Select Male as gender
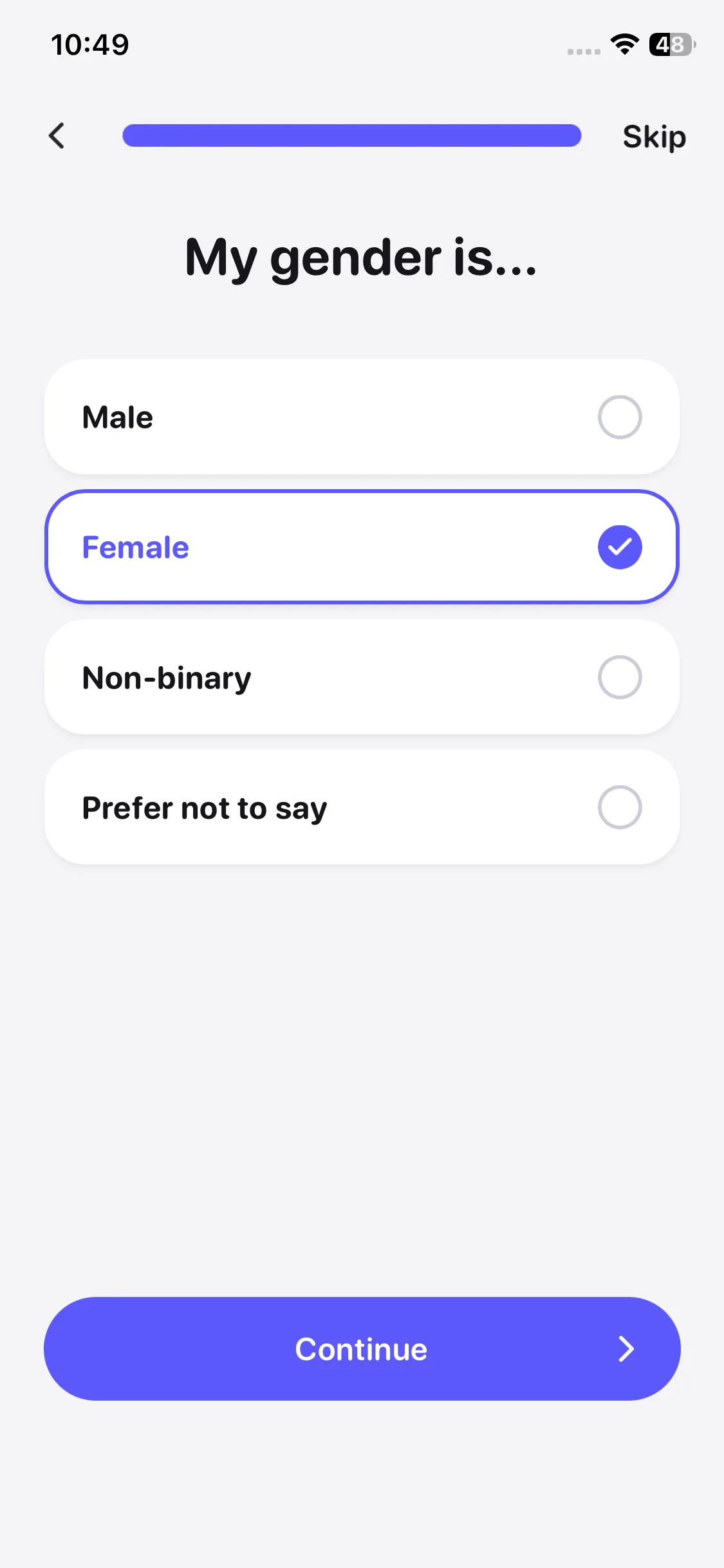 tap(362, 417)
